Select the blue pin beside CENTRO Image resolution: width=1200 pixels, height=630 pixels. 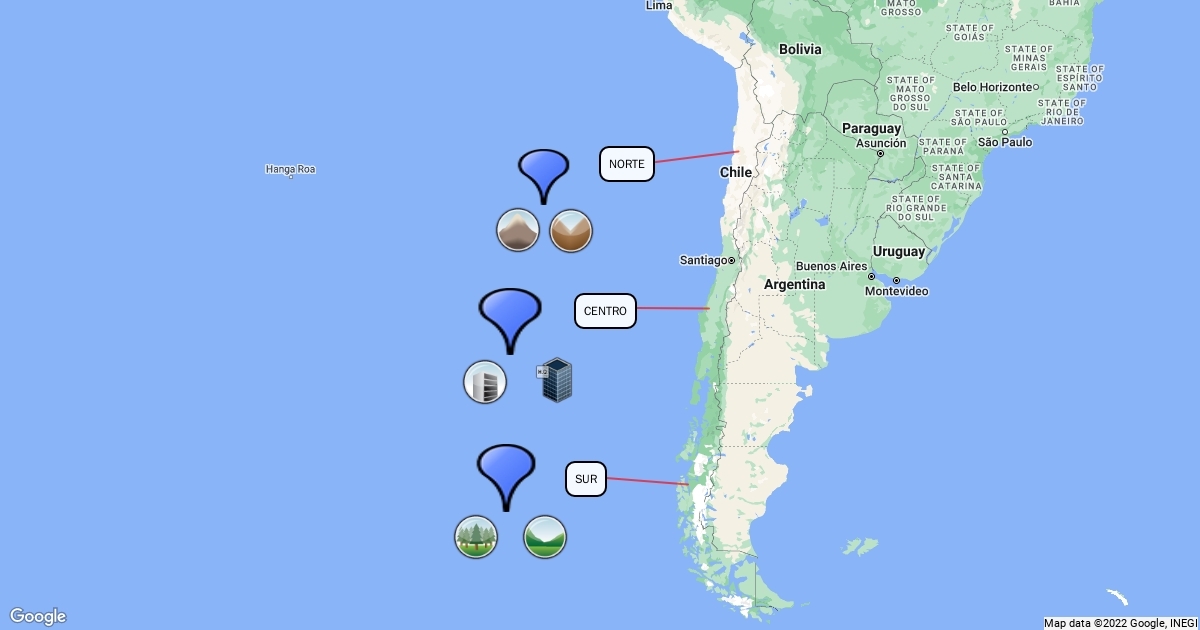coord(510,314)
